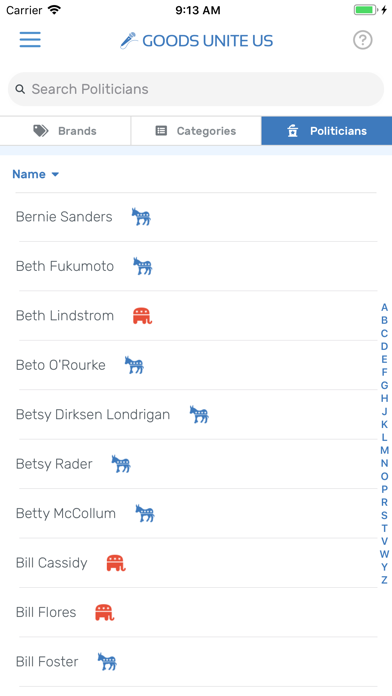
Task: View Beth Lindstrom's details
Action: 196,316
